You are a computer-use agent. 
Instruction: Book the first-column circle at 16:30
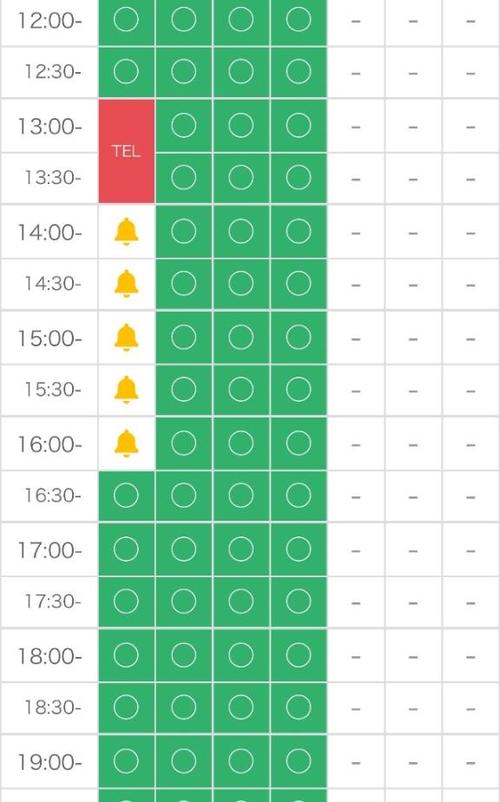pyautogui.click(x=126, y=496)
